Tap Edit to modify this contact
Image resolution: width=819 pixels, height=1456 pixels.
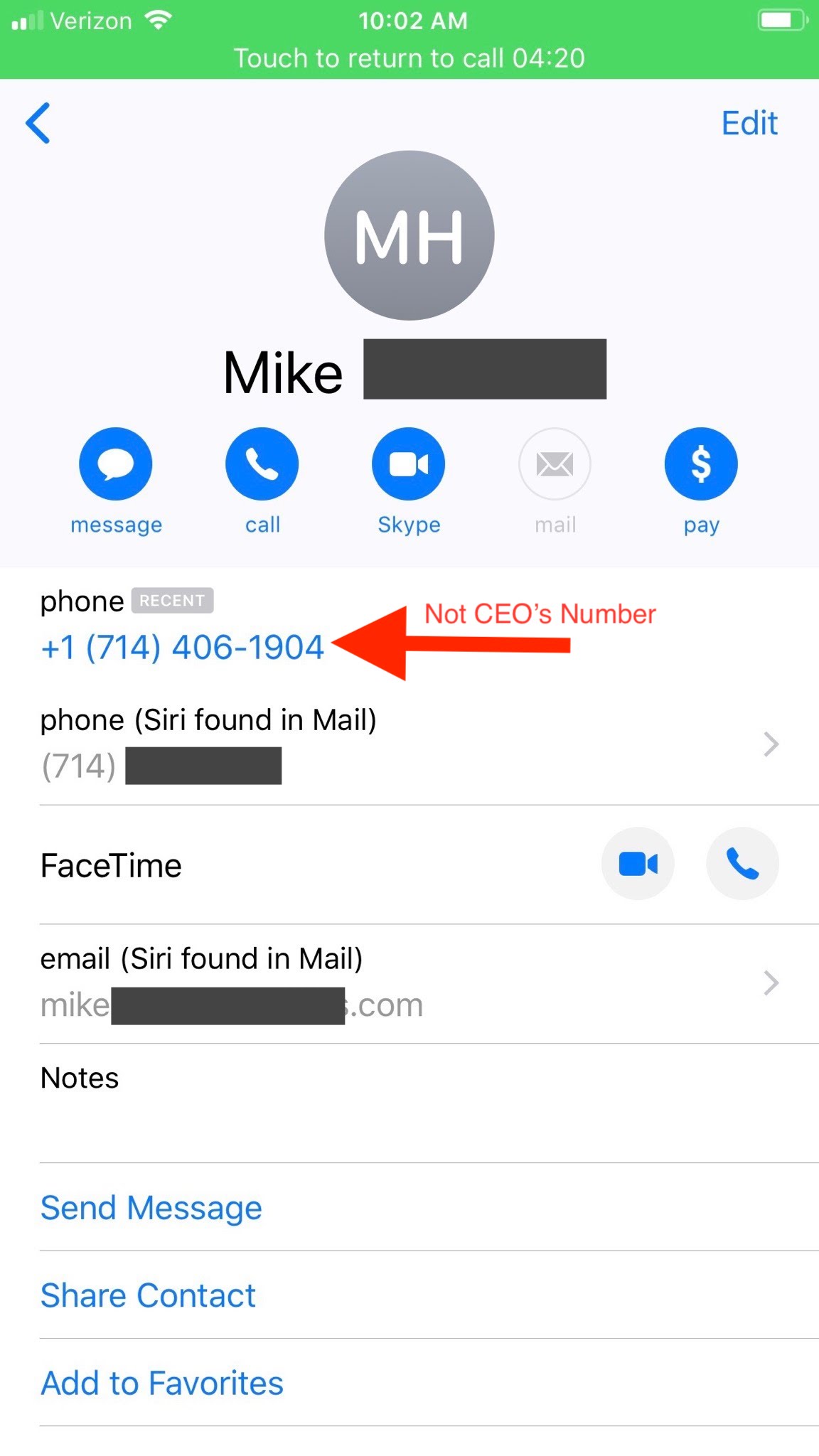(x=749, y=123)
